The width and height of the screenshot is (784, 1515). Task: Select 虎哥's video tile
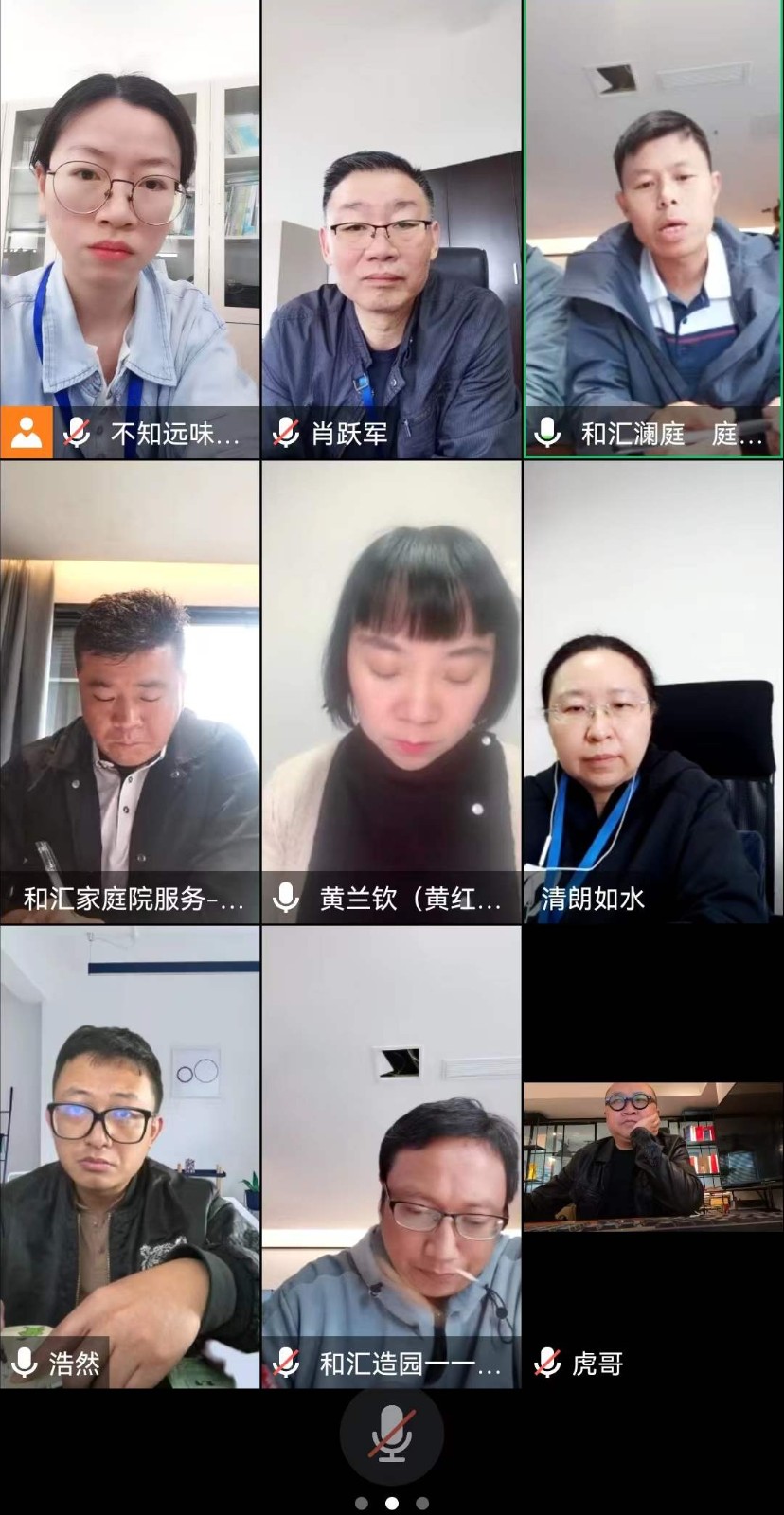click(x=653, y=1157)
